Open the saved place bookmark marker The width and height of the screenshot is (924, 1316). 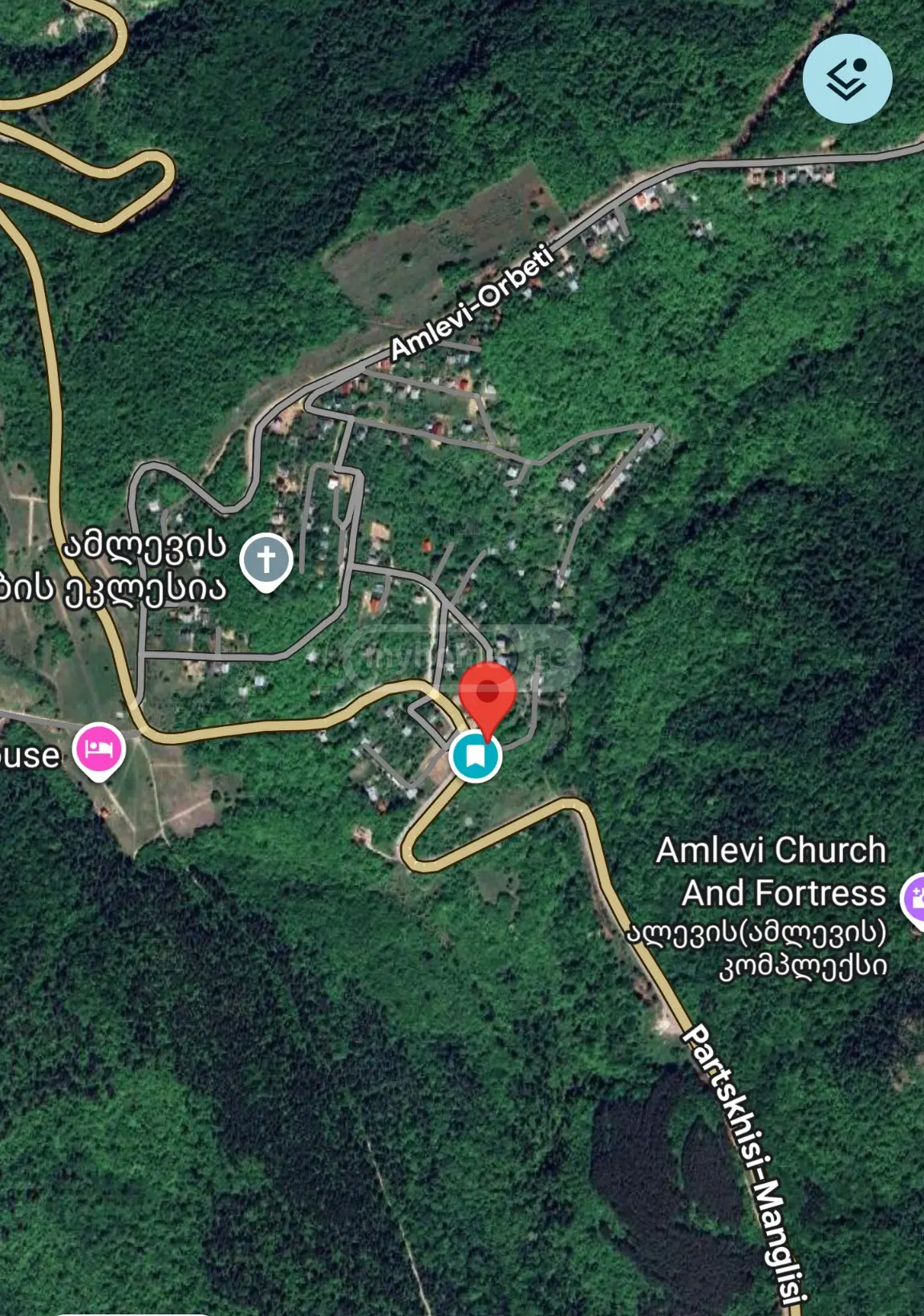476,755
